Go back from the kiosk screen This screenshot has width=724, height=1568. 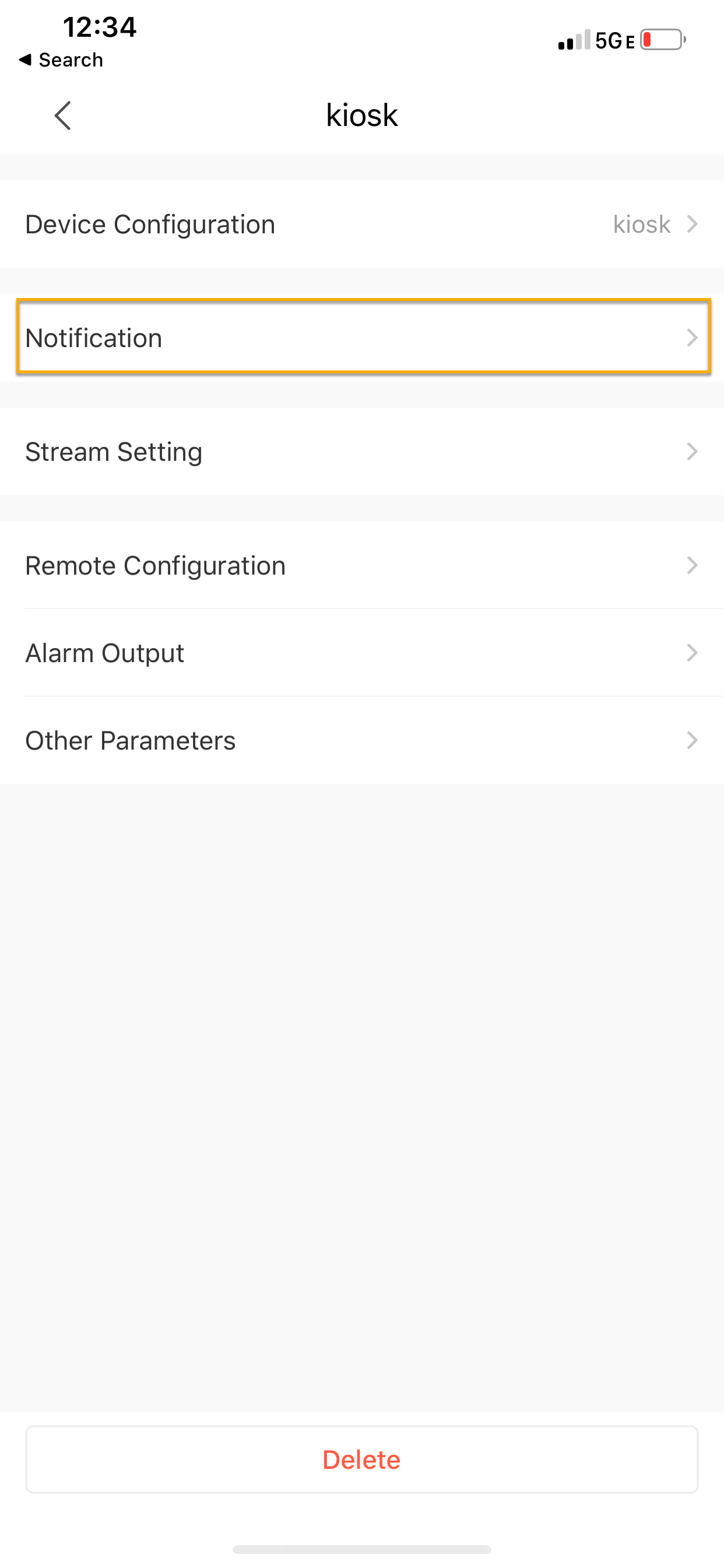pos(63,116)
